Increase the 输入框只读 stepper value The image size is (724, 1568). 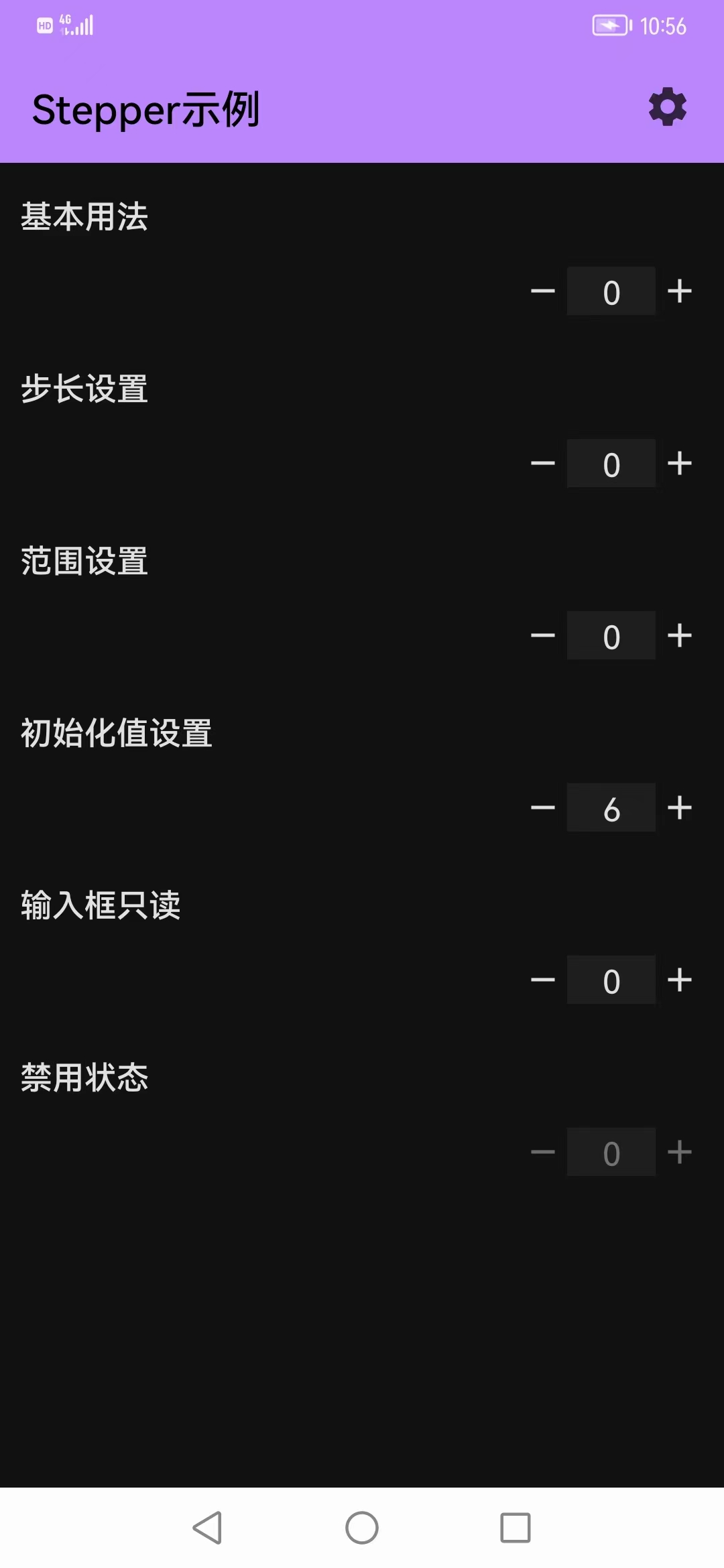point(680,980)
